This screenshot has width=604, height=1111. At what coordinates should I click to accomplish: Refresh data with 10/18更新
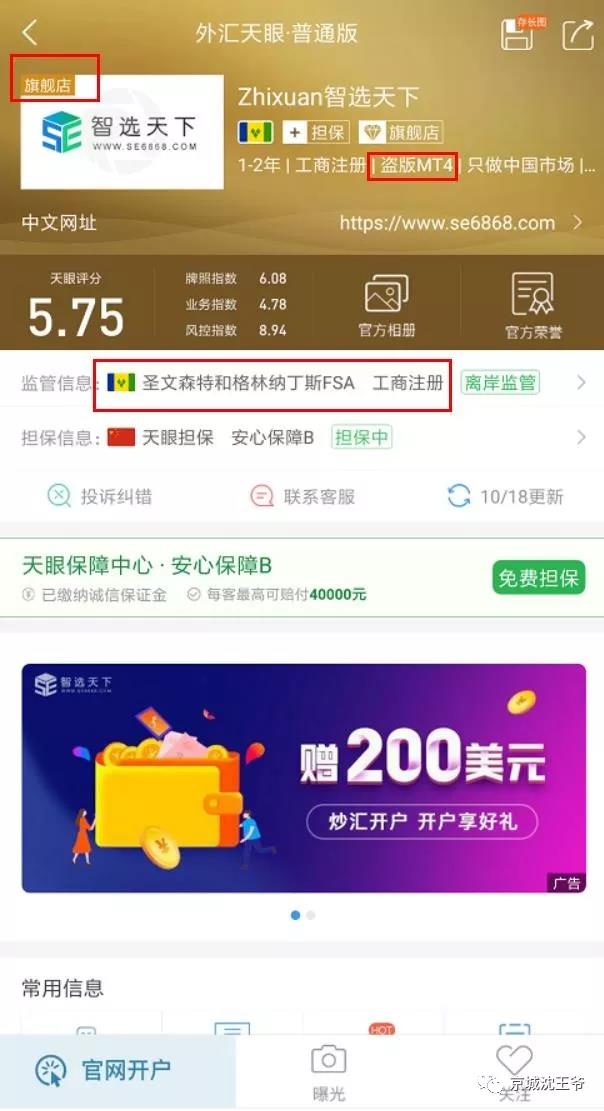click(506, 496)
